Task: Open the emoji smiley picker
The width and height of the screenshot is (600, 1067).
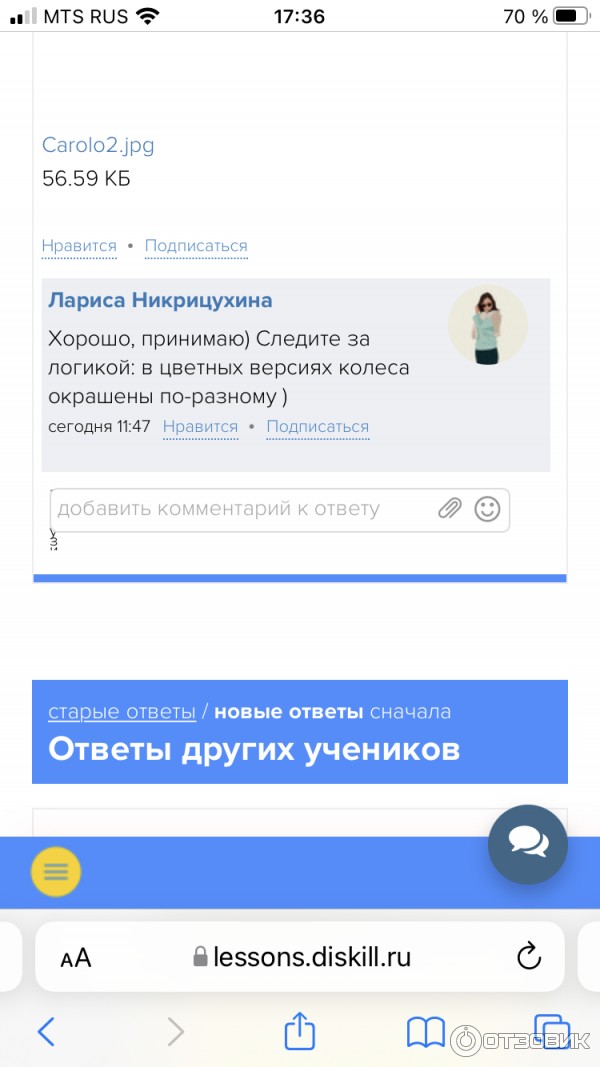Action: [x=487, y=509]
